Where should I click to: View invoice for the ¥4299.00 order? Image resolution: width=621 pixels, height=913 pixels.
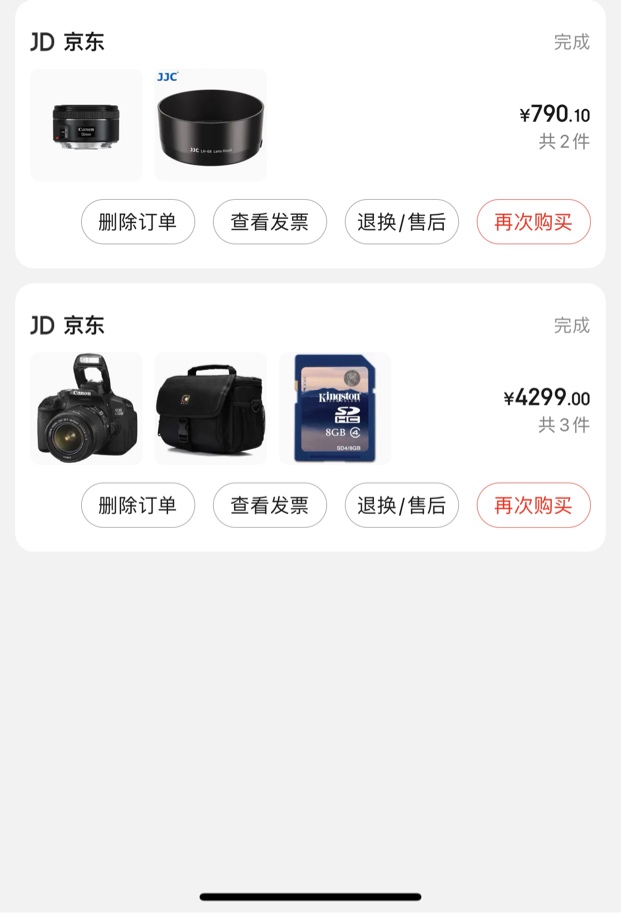[270, 505]
